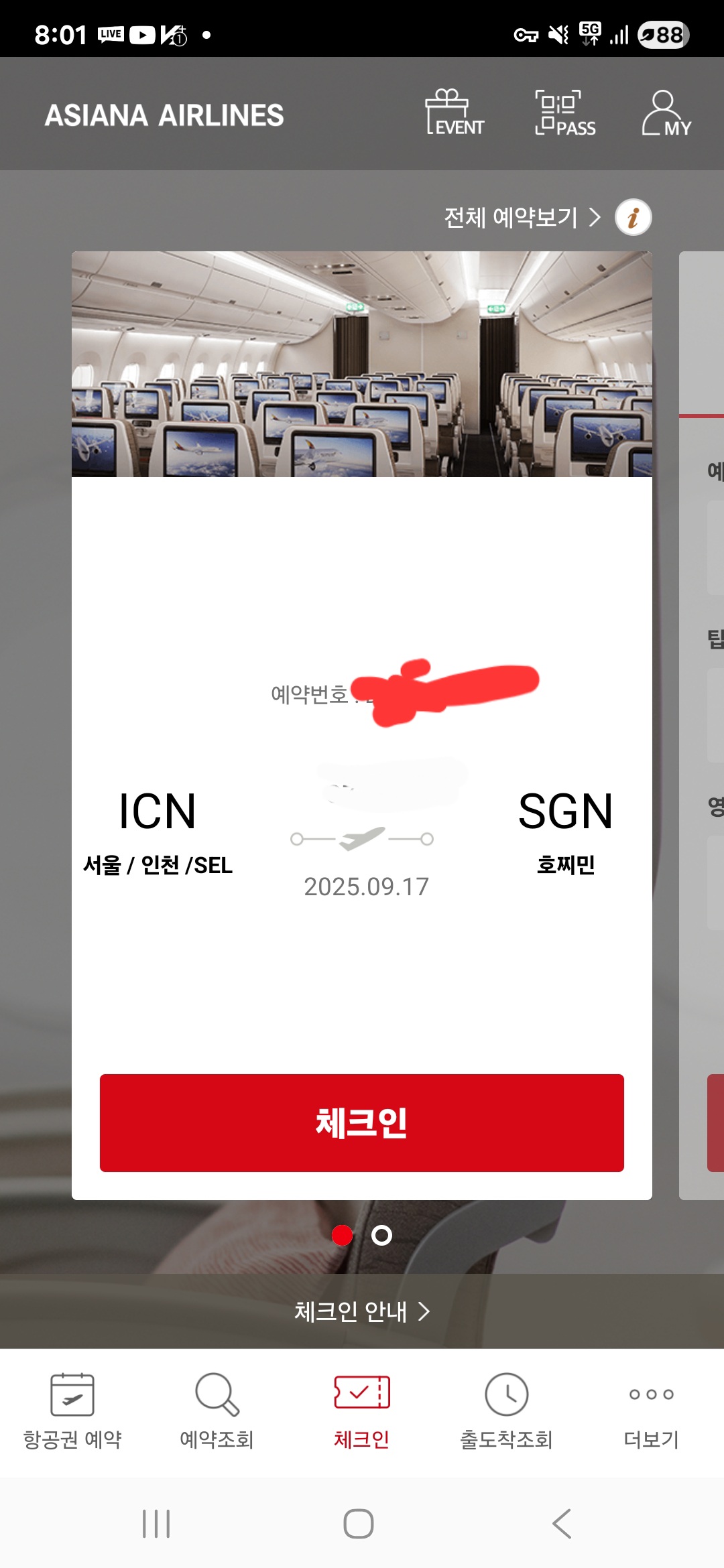Select the 체크인 tab in bottom navigation
The width and height of the screenshot is (724, 1568).
[x=362, y=1411]
